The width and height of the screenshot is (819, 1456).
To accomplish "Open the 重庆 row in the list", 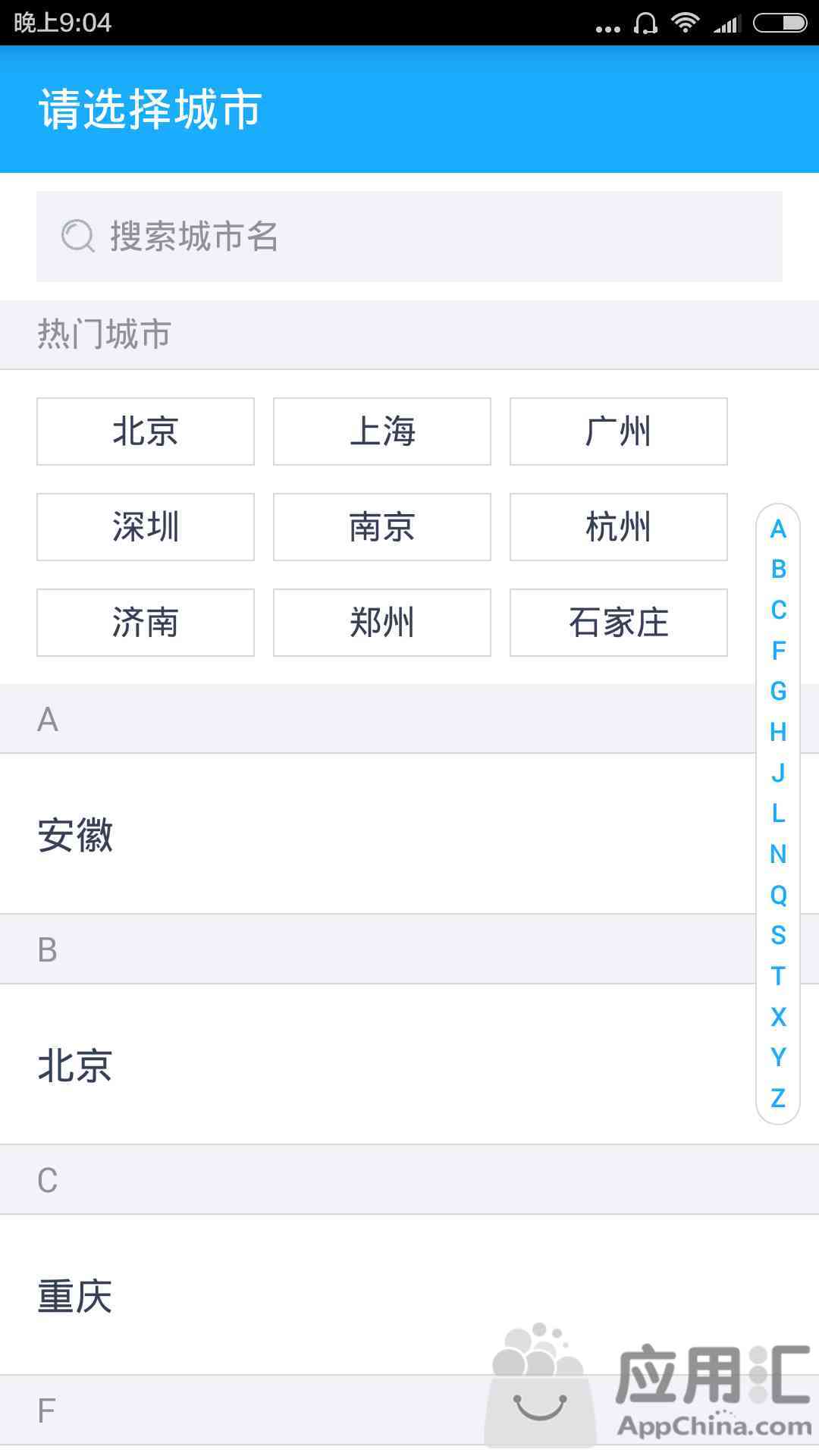I will pyautogui.click(x=409, y=1295).
